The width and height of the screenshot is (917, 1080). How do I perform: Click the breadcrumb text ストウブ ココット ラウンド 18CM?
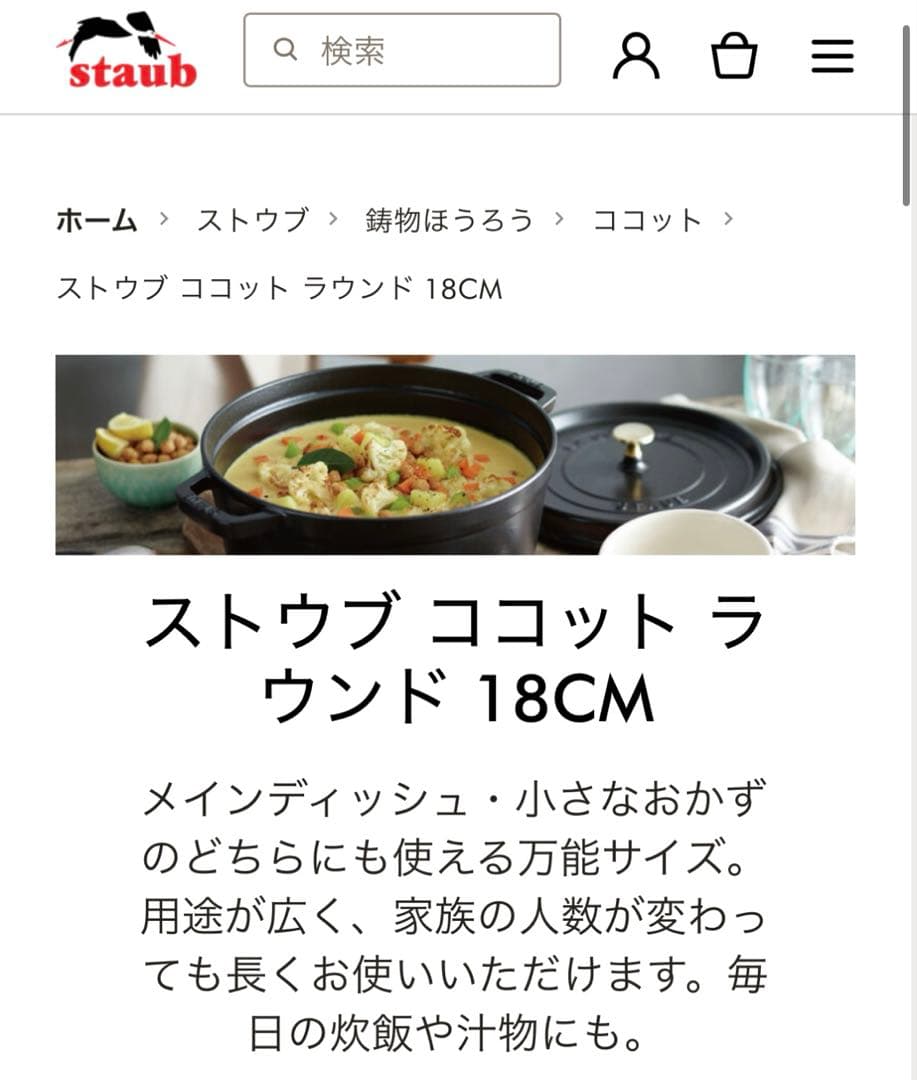(280, 288)
